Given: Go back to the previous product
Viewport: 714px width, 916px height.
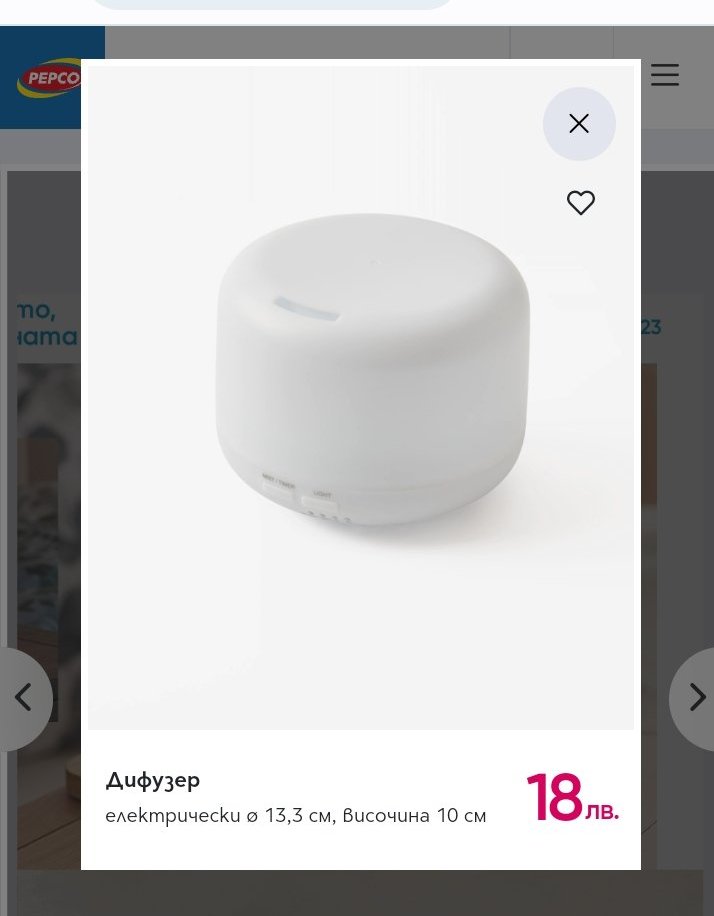Looking at the screenshot, I should tap(22, 697).
